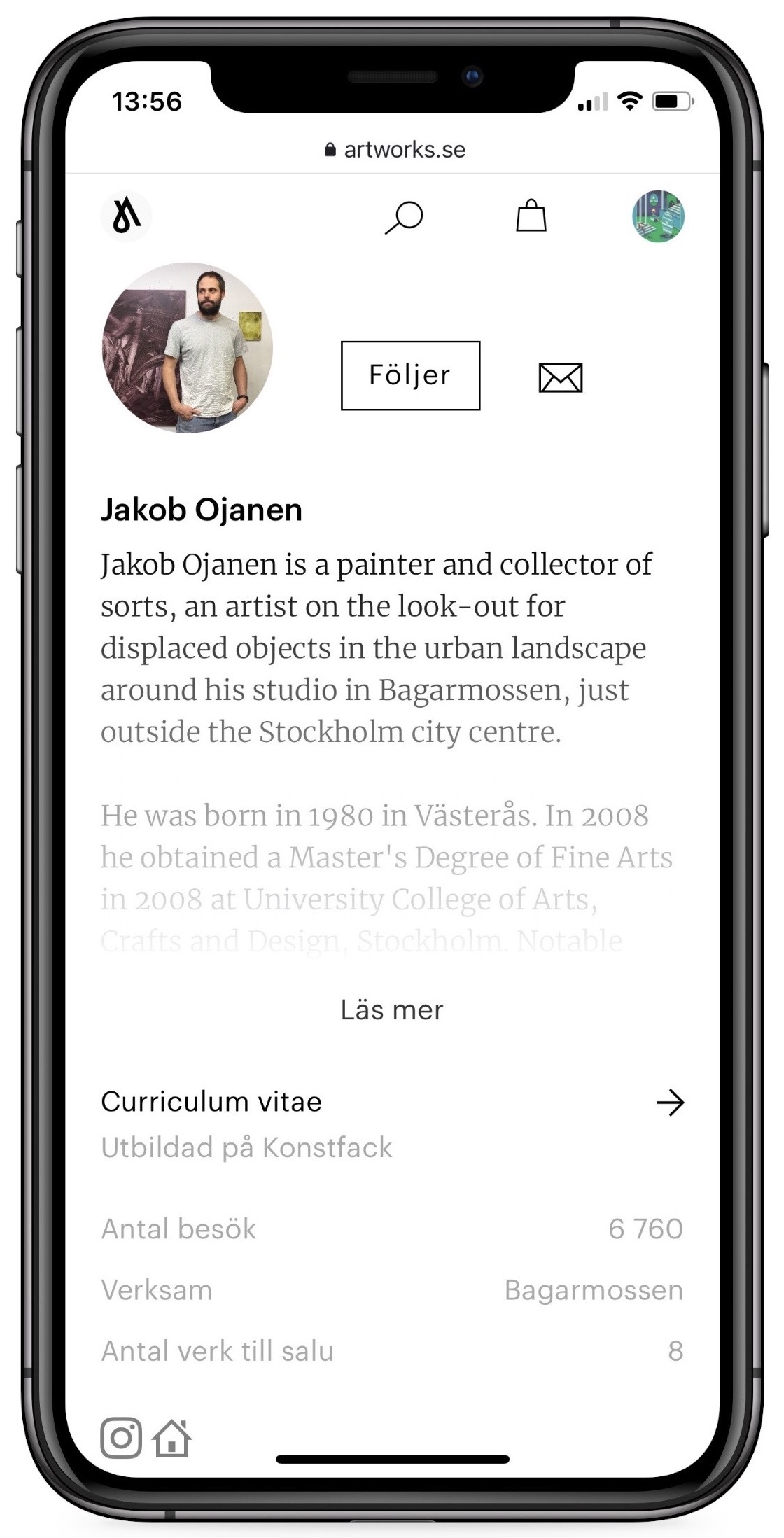Open the artist's Instagram link

121,1439
